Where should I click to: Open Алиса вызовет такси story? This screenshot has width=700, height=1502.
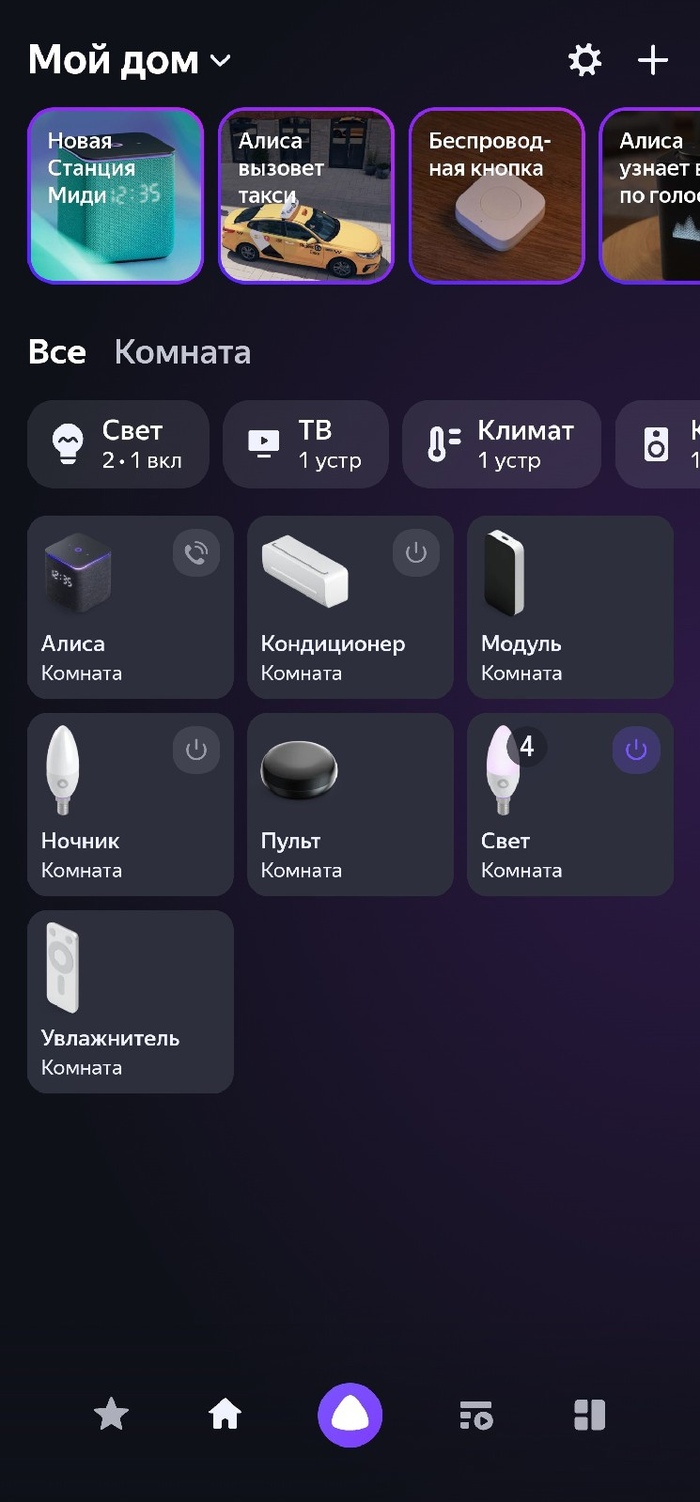pyautogui.click(x=306, y=196)
